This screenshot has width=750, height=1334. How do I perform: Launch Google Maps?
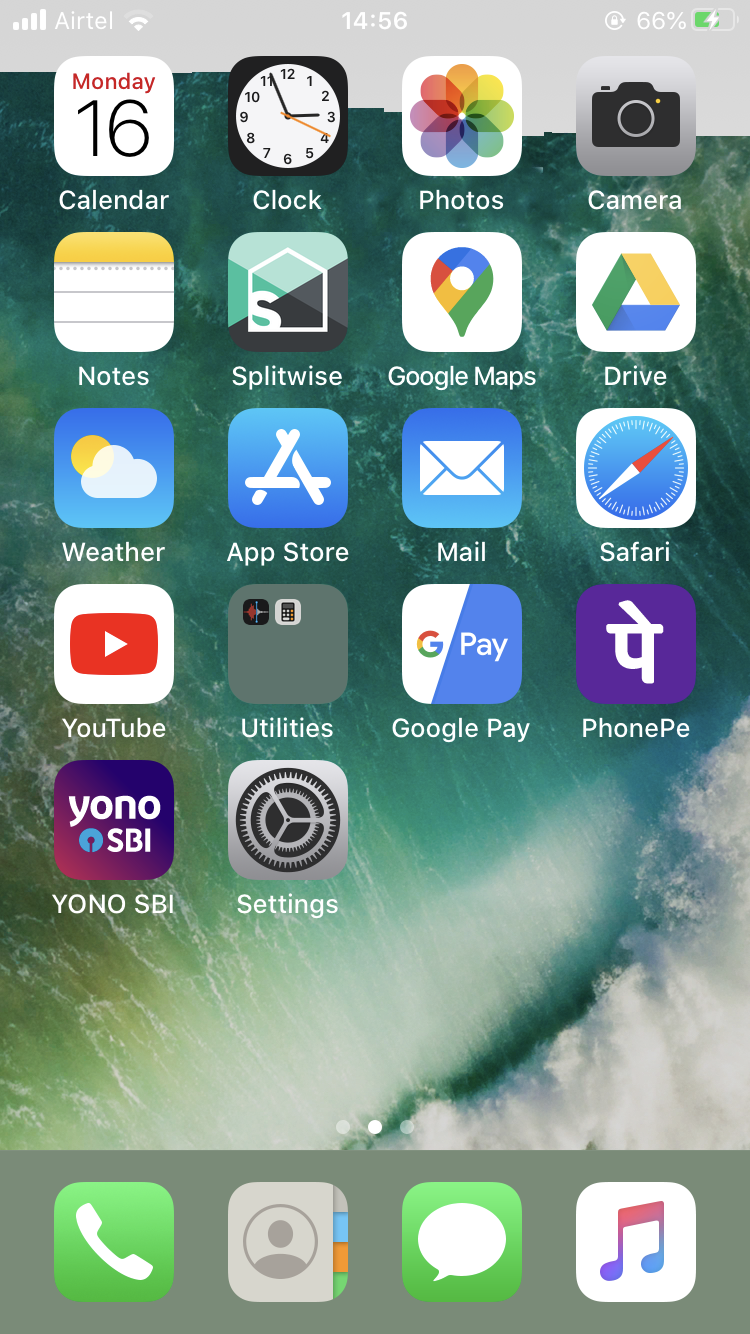[x=462, y=292]
